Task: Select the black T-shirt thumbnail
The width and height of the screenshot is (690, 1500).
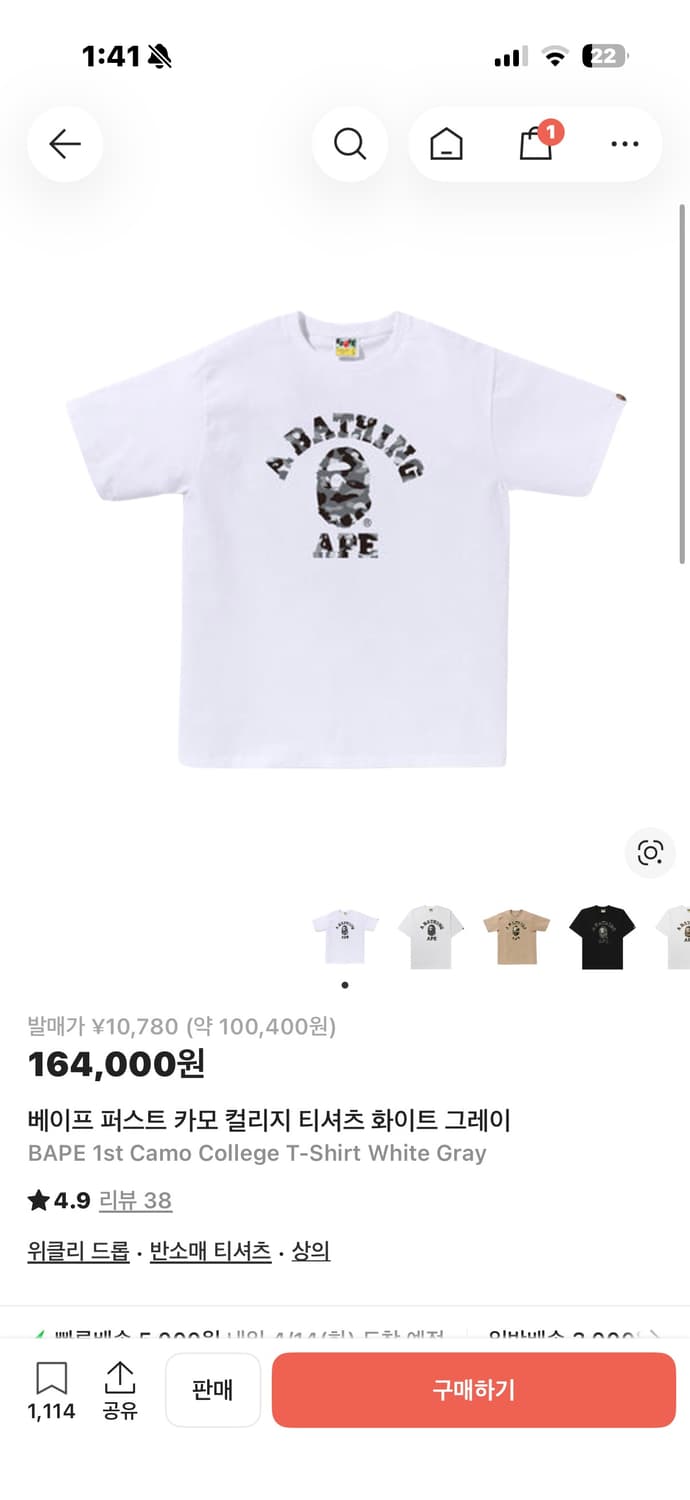Action: click(x=602, y=937)
